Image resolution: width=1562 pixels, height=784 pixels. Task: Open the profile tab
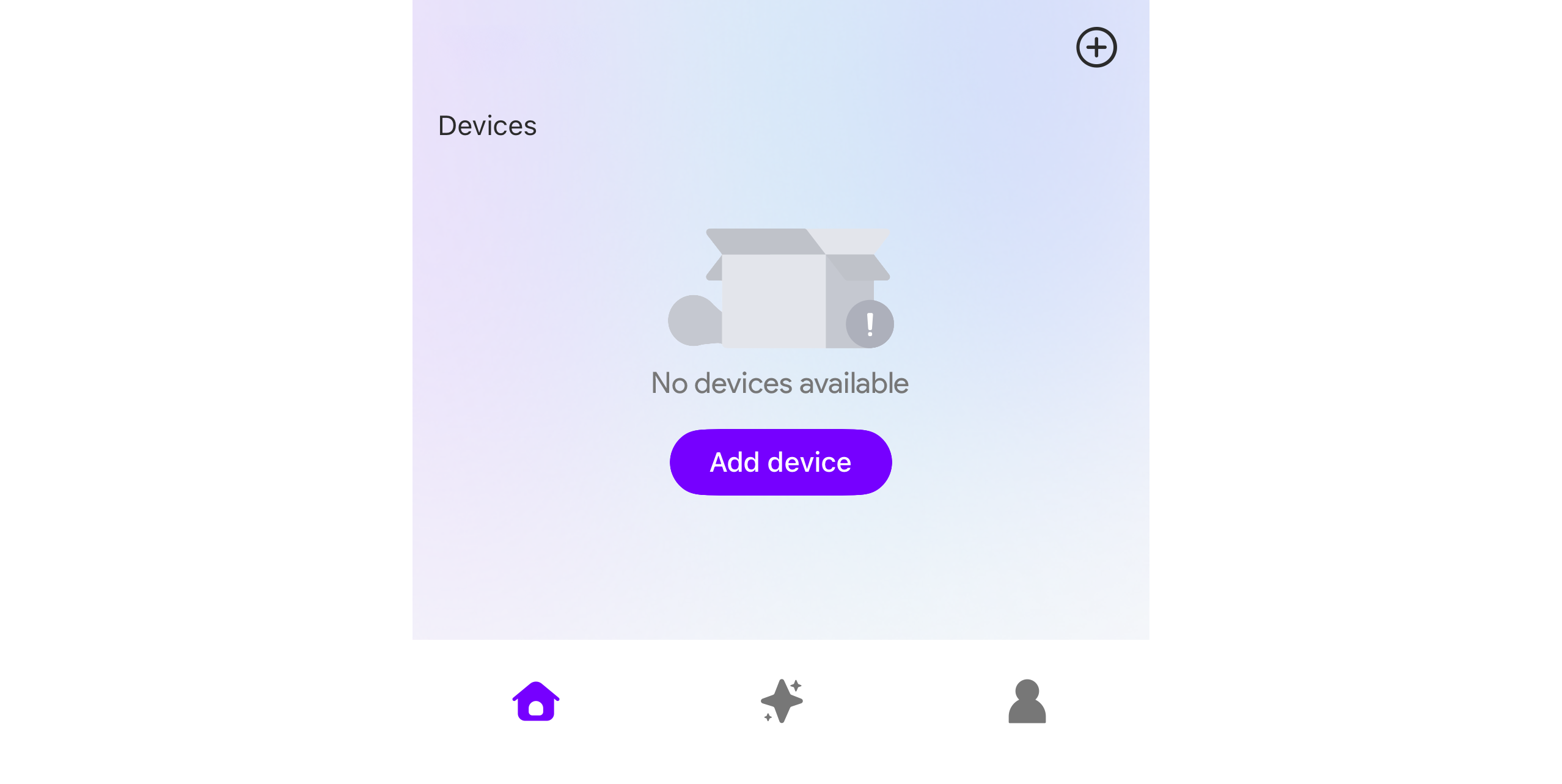[1027, 701]
